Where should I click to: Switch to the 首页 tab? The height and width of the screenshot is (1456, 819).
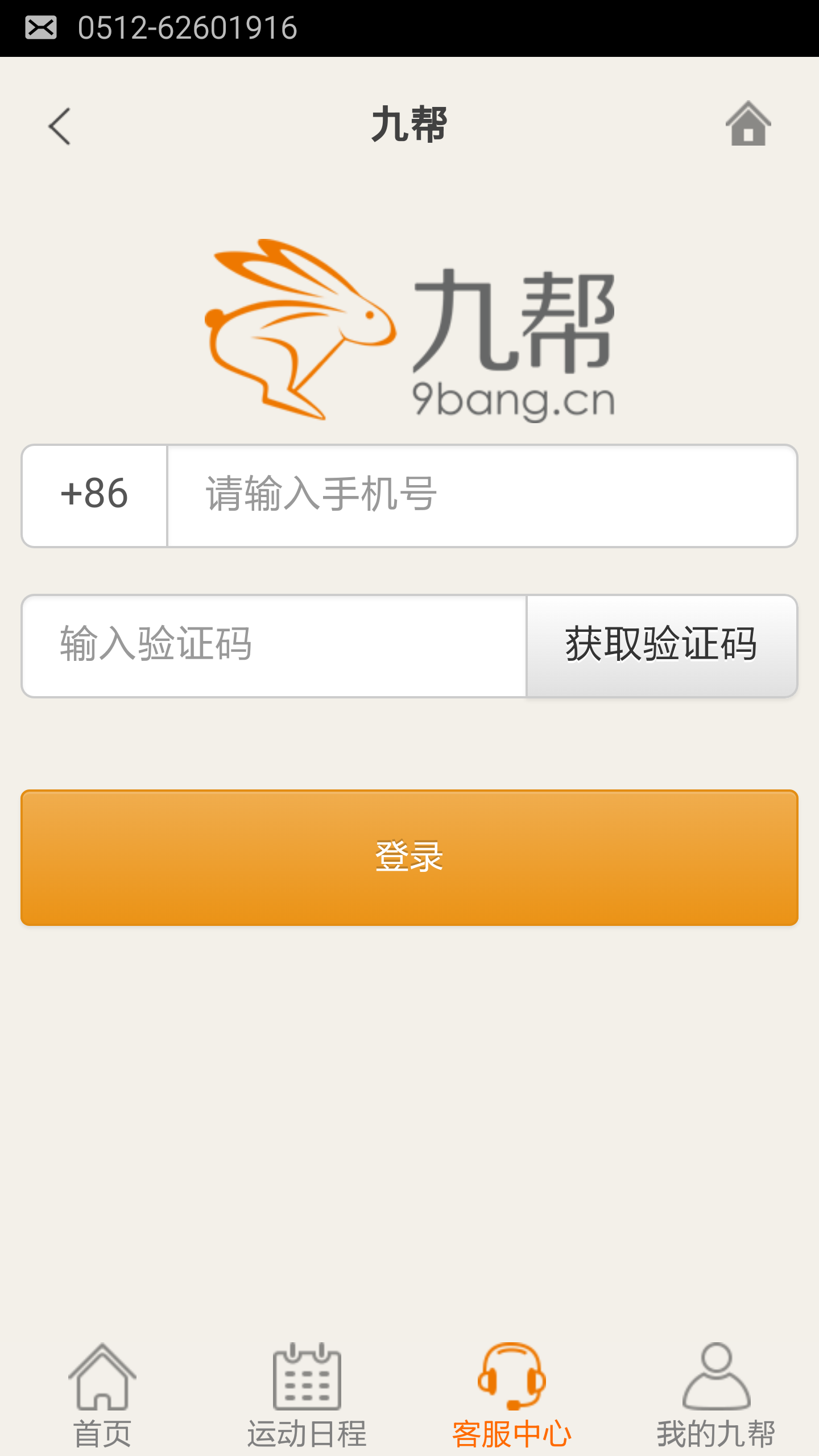click(x=102, y=1393)
